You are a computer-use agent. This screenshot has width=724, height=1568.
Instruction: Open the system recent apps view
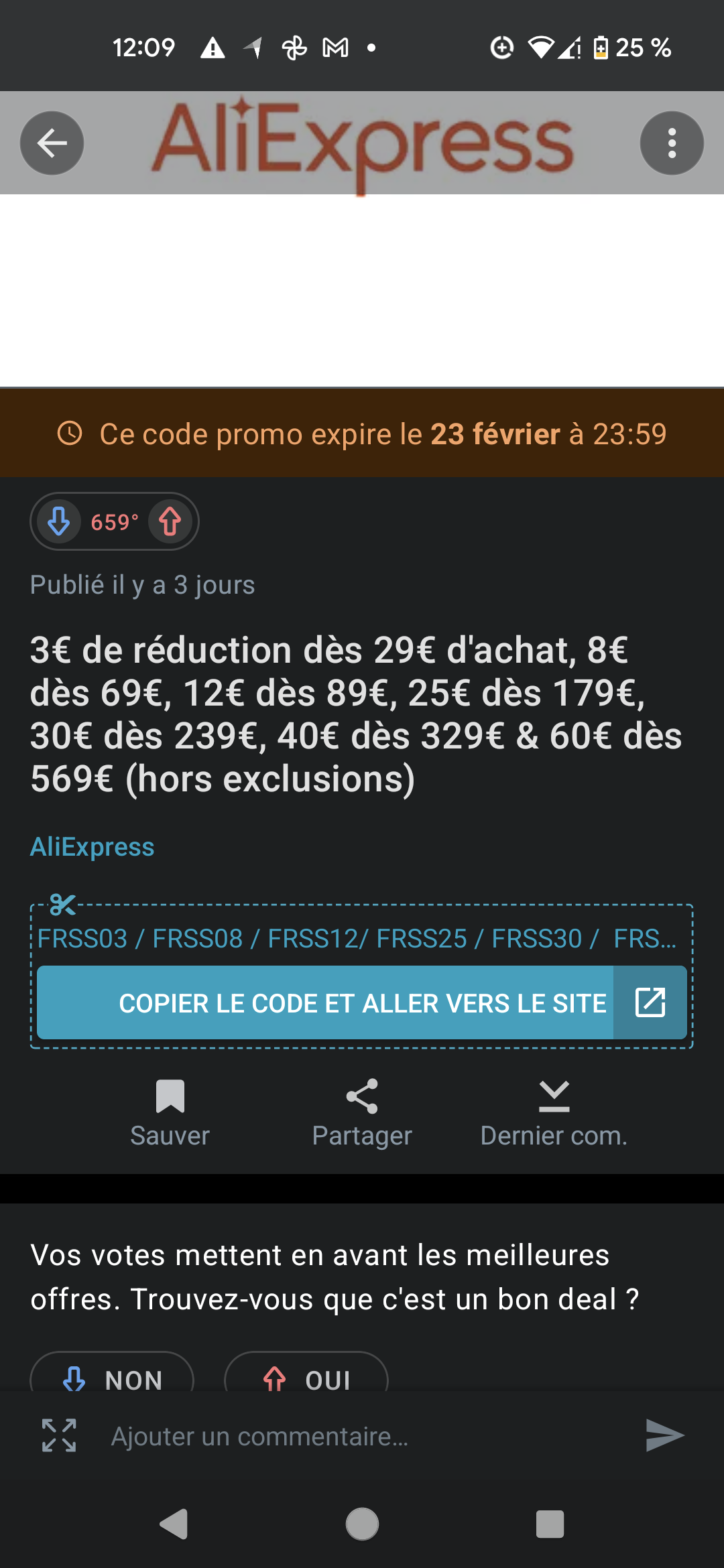click(x=550, y=1524)
